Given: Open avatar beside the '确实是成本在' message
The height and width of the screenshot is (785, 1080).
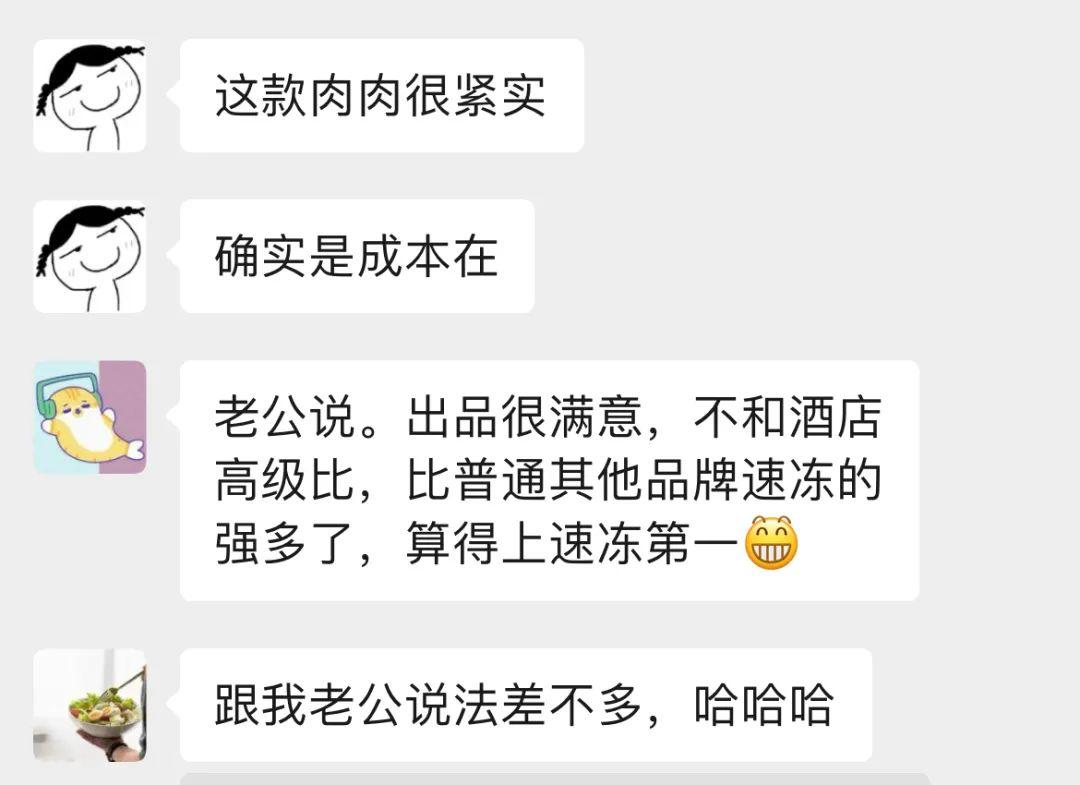Looking at the screenshot, I should (x=90, y=256).
